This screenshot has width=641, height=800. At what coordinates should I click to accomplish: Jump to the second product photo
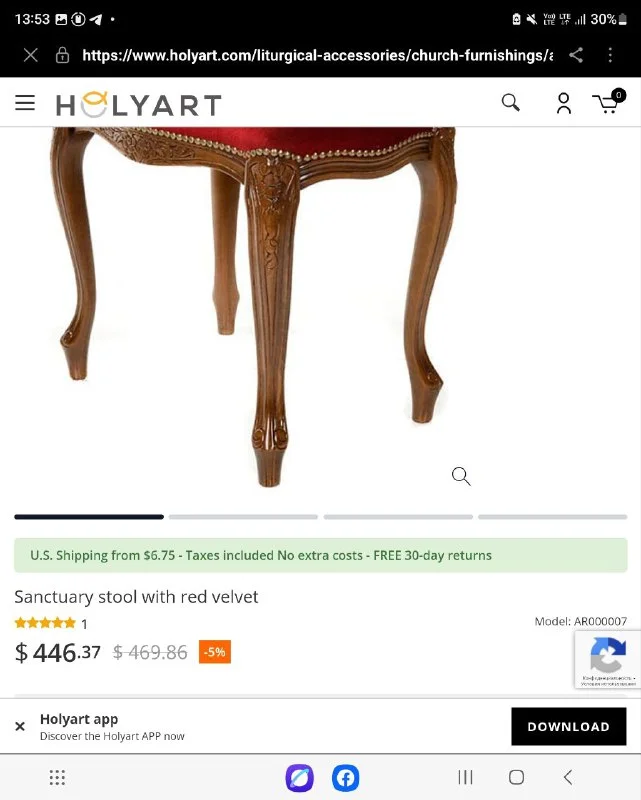tap(243, 517)
